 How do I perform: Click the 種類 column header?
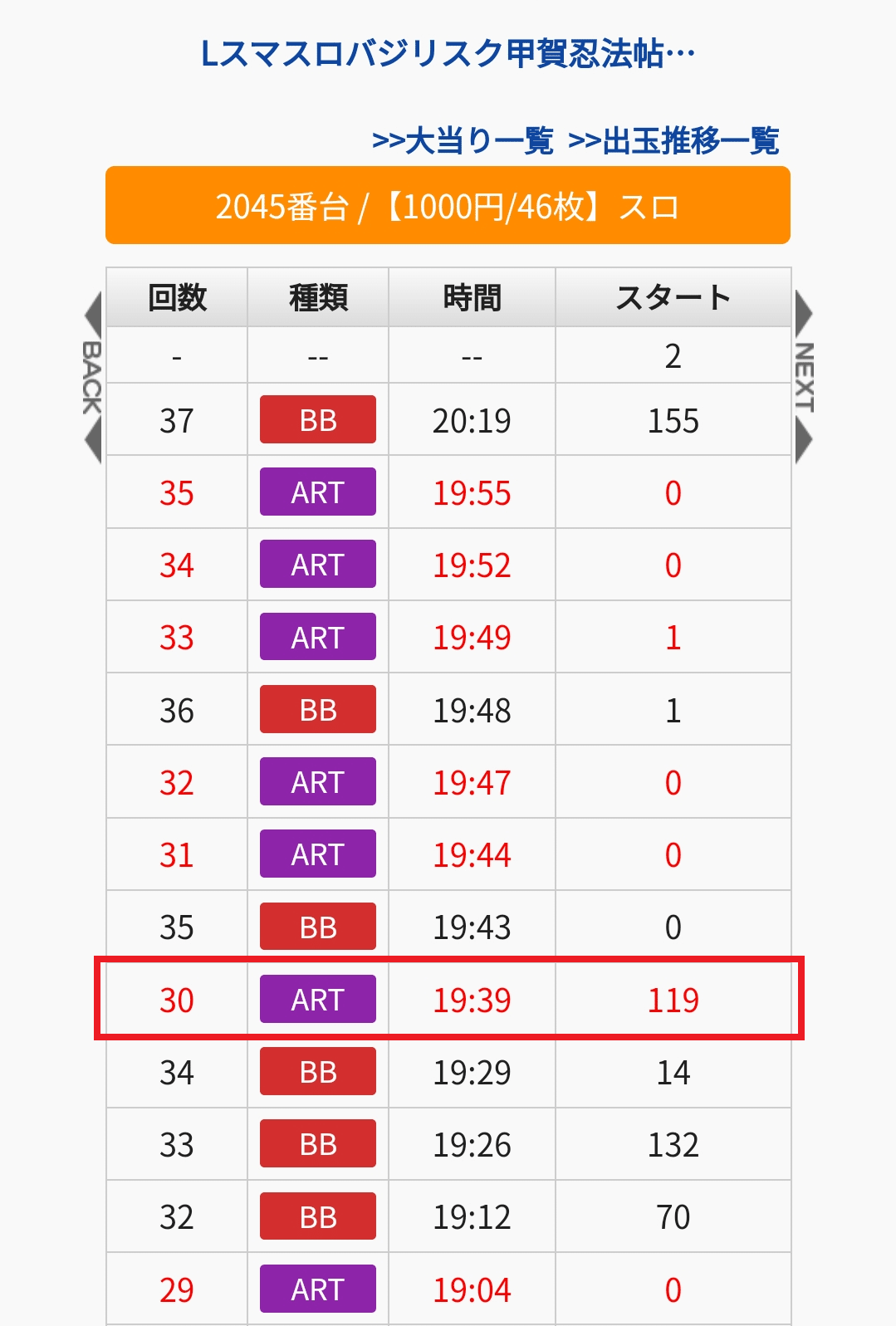[317, 296]
